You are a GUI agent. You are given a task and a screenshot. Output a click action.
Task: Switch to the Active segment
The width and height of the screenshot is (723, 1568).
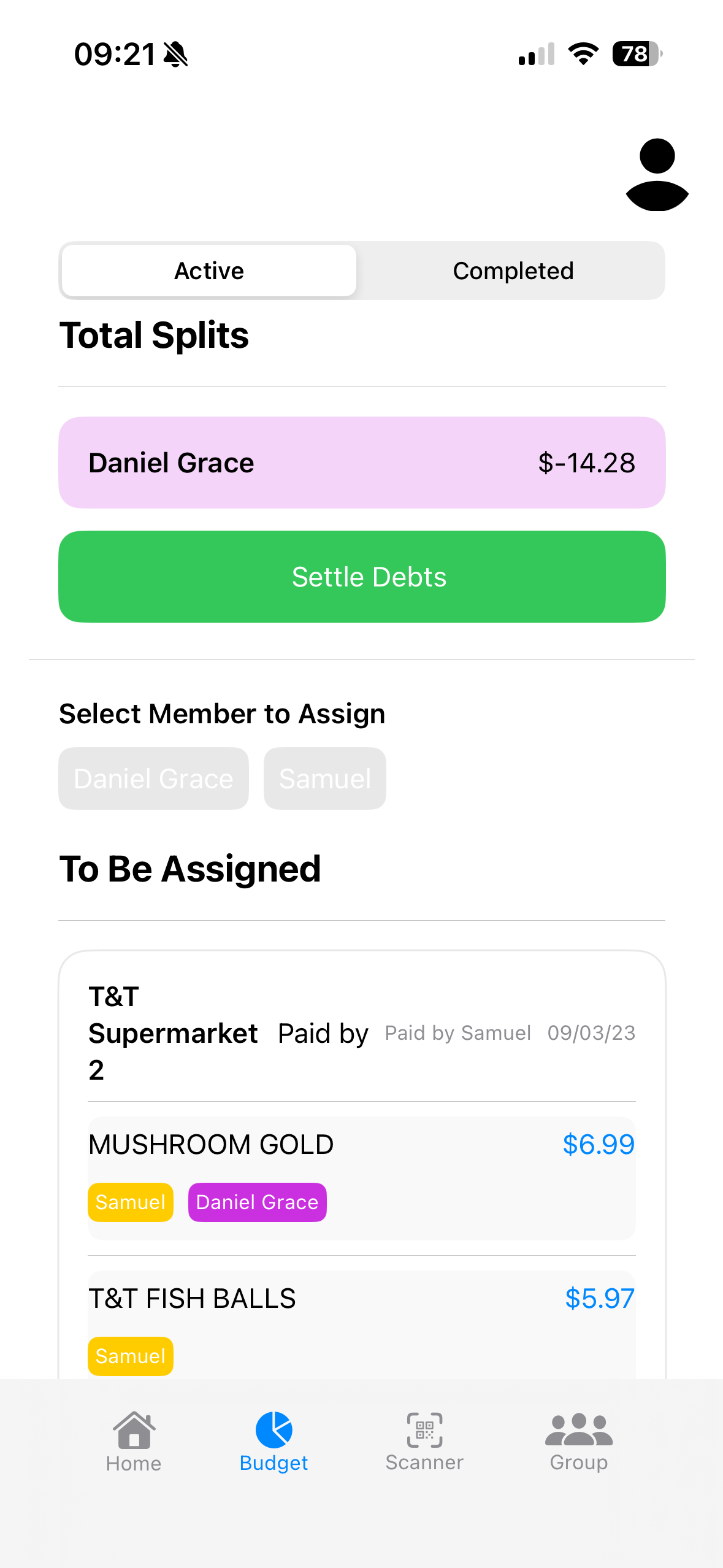coord(209,271)
